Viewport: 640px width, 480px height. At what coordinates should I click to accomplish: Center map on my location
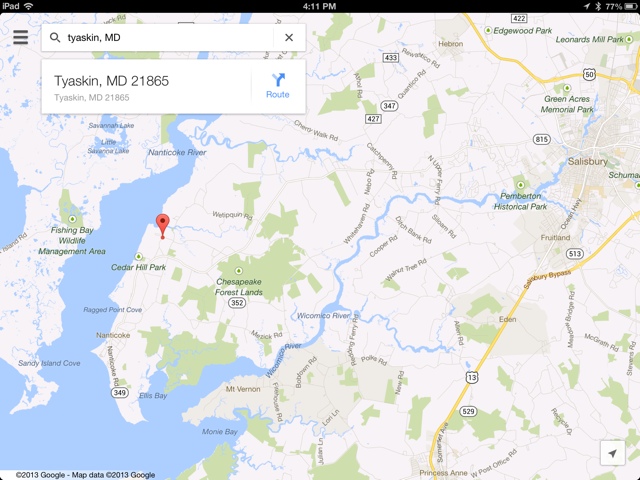pyautogui.click(x=613, y=453)
